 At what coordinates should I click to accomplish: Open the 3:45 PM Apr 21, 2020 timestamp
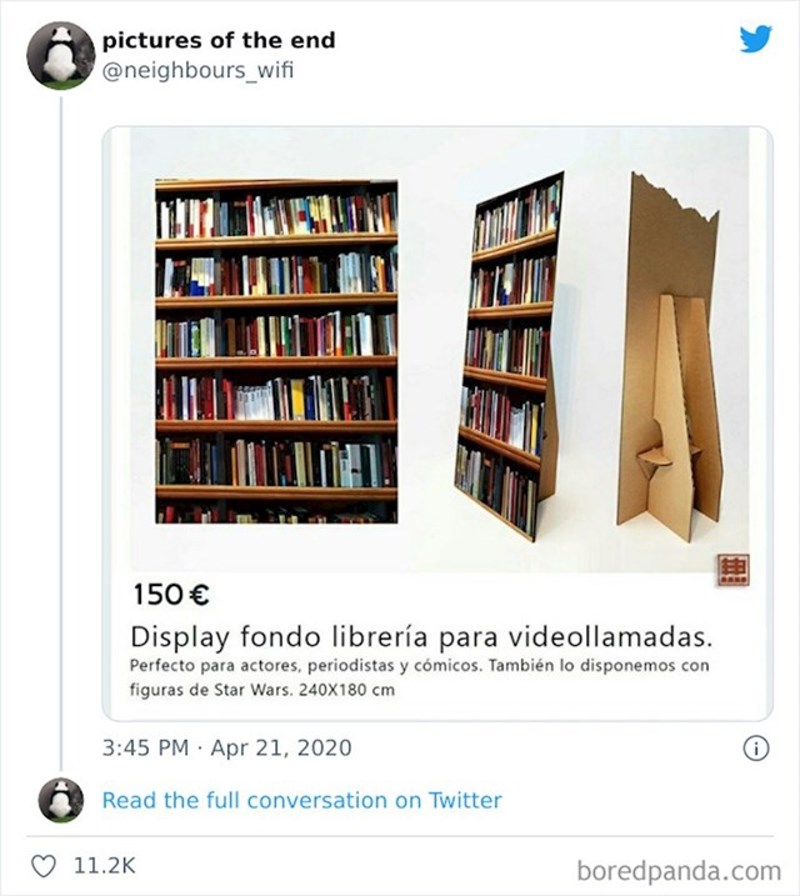[x=227, y=747]
